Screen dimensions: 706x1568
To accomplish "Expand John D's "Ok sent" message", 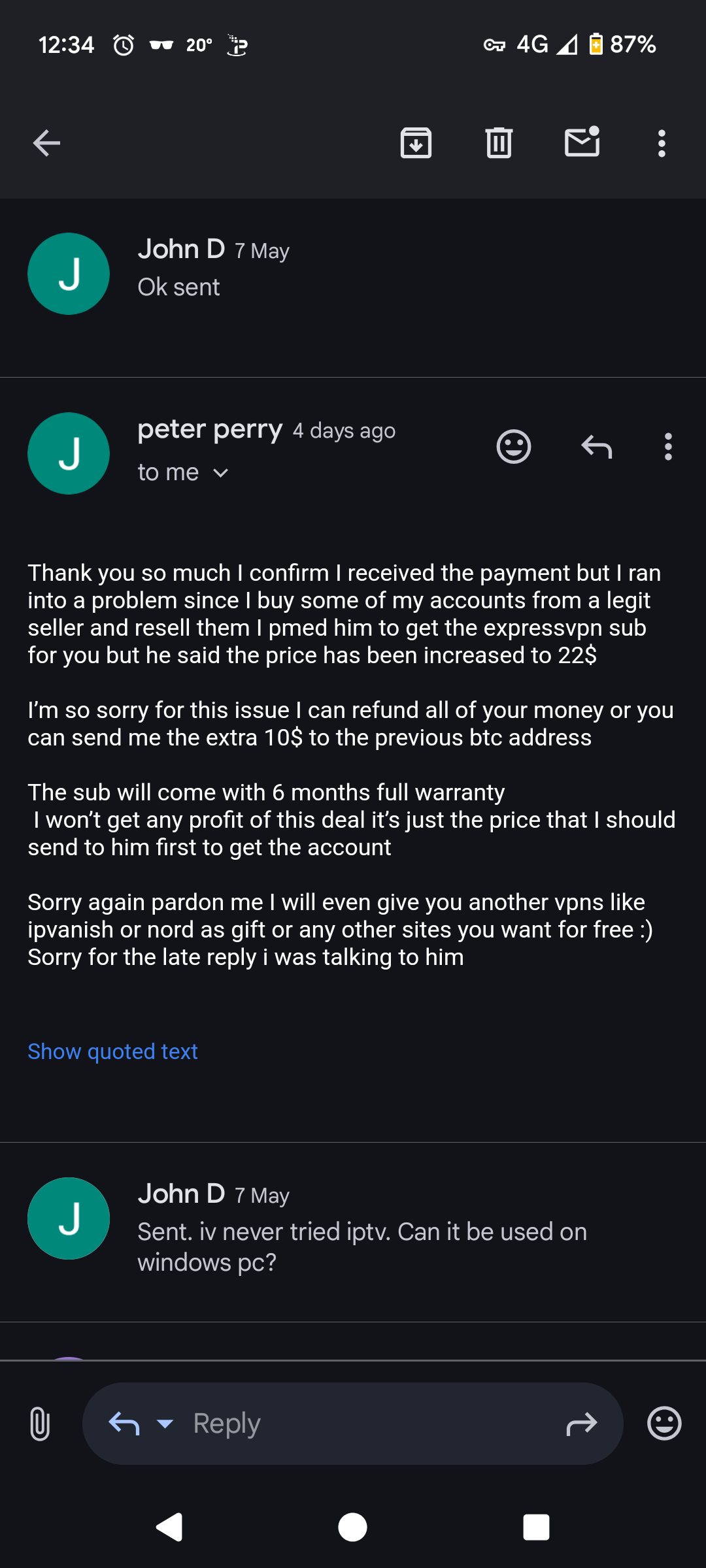I will (x=353, y=274).
